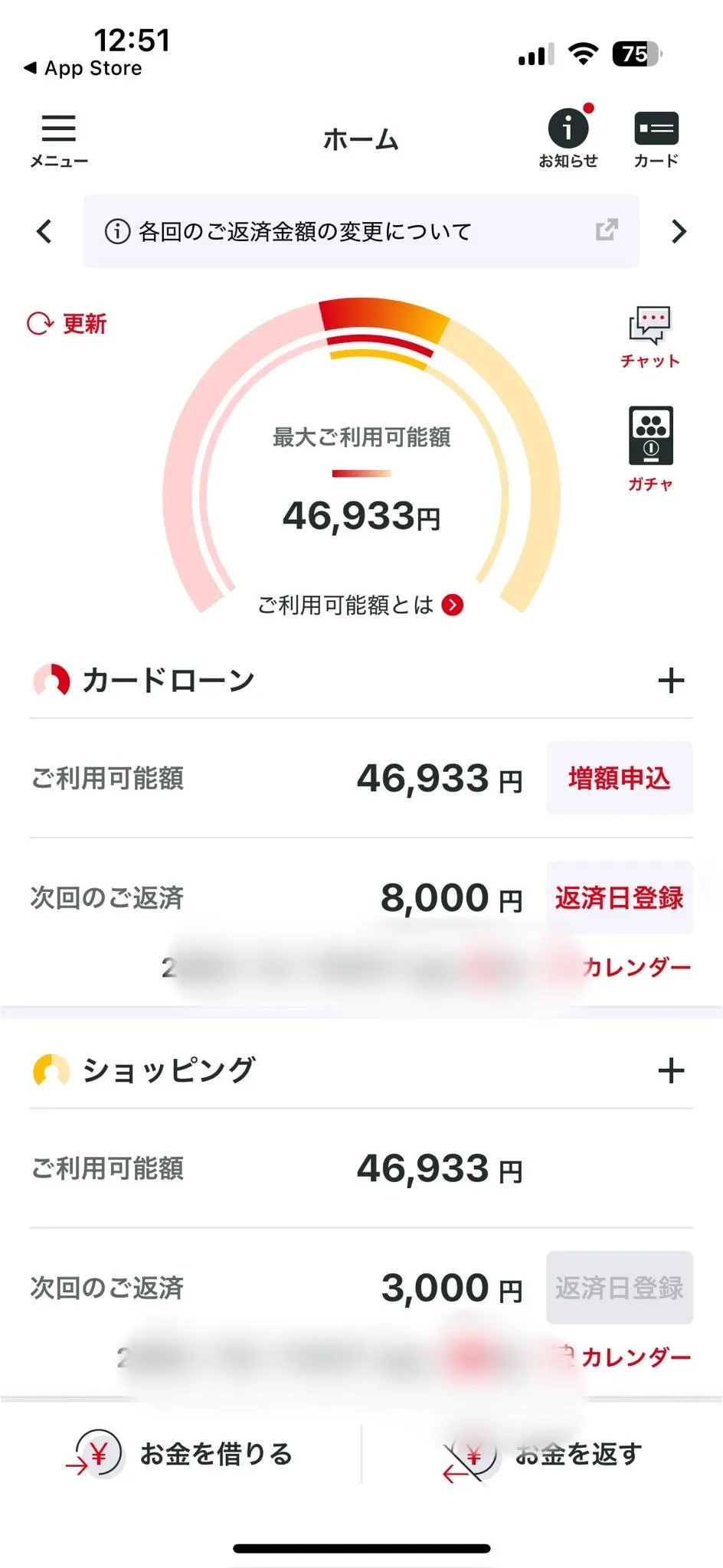Open ご利用可能額とは explanation
Image resolution: width=723 pixels, height=1568 pixels.
coord(360,606)
